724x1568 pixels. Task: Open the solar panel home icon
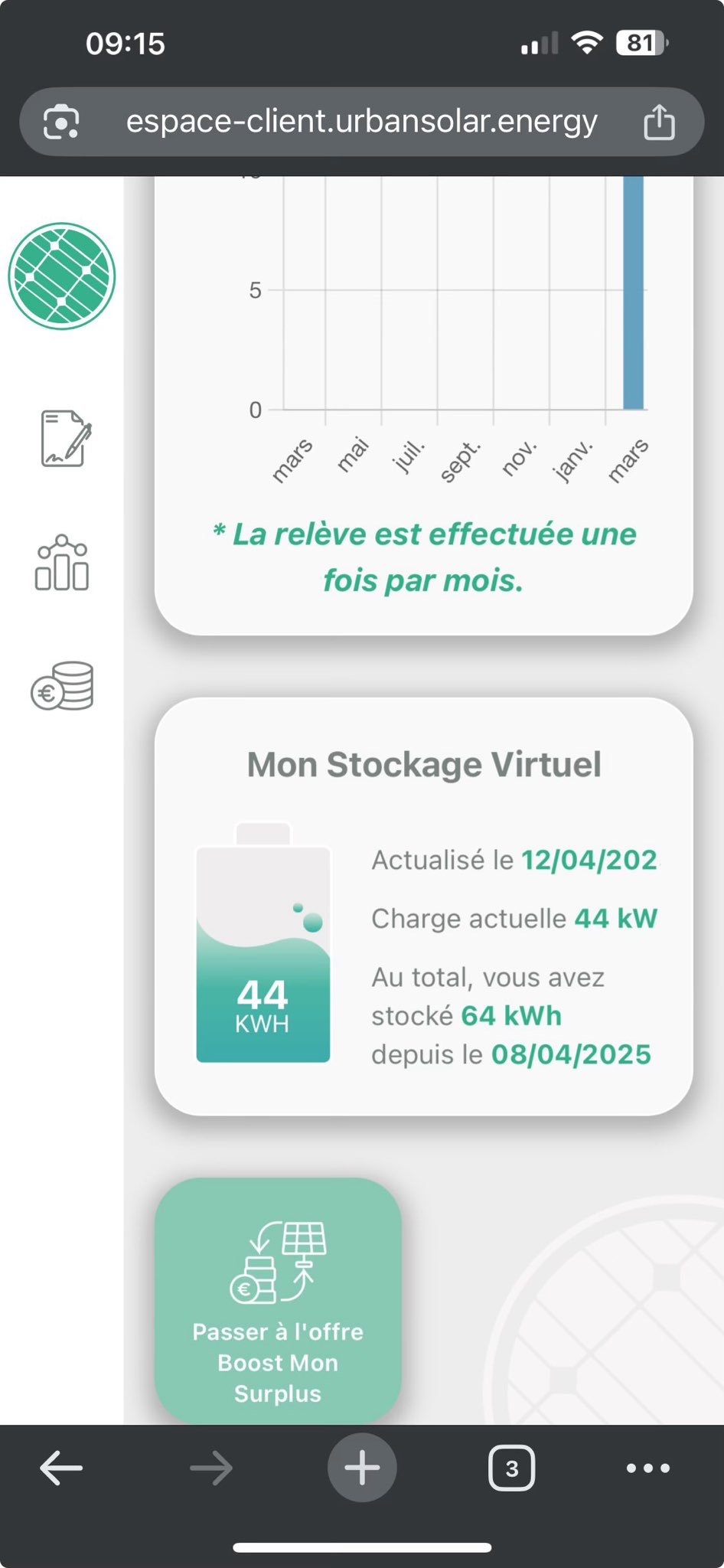click(62, 276)
